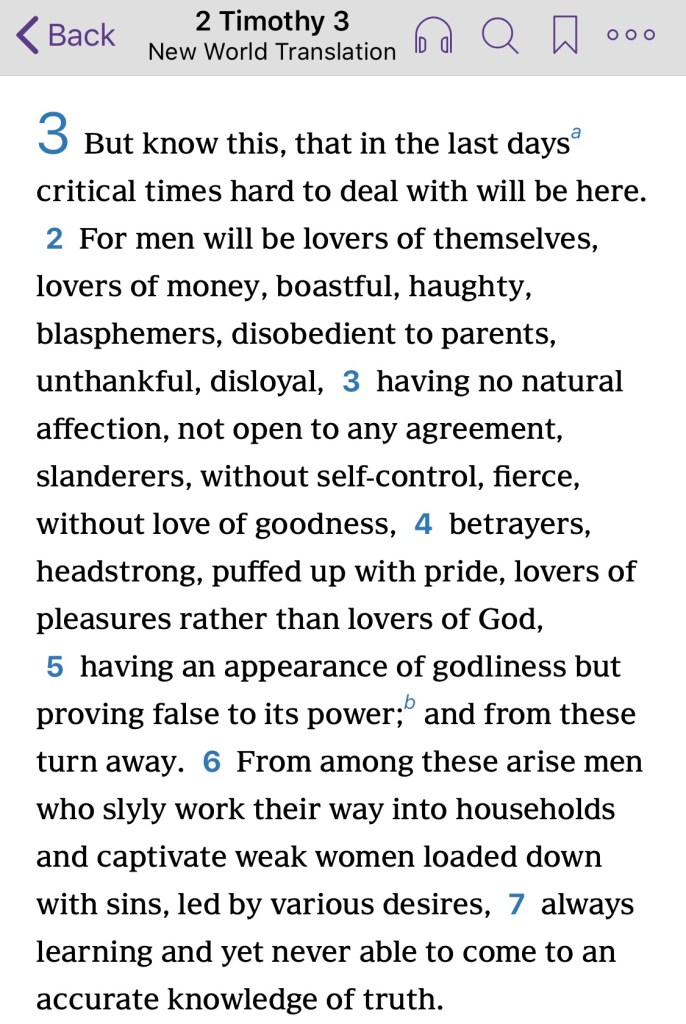
Task: Bookmark this chapter
Action: pyautogui.click(x=565, y=36)
